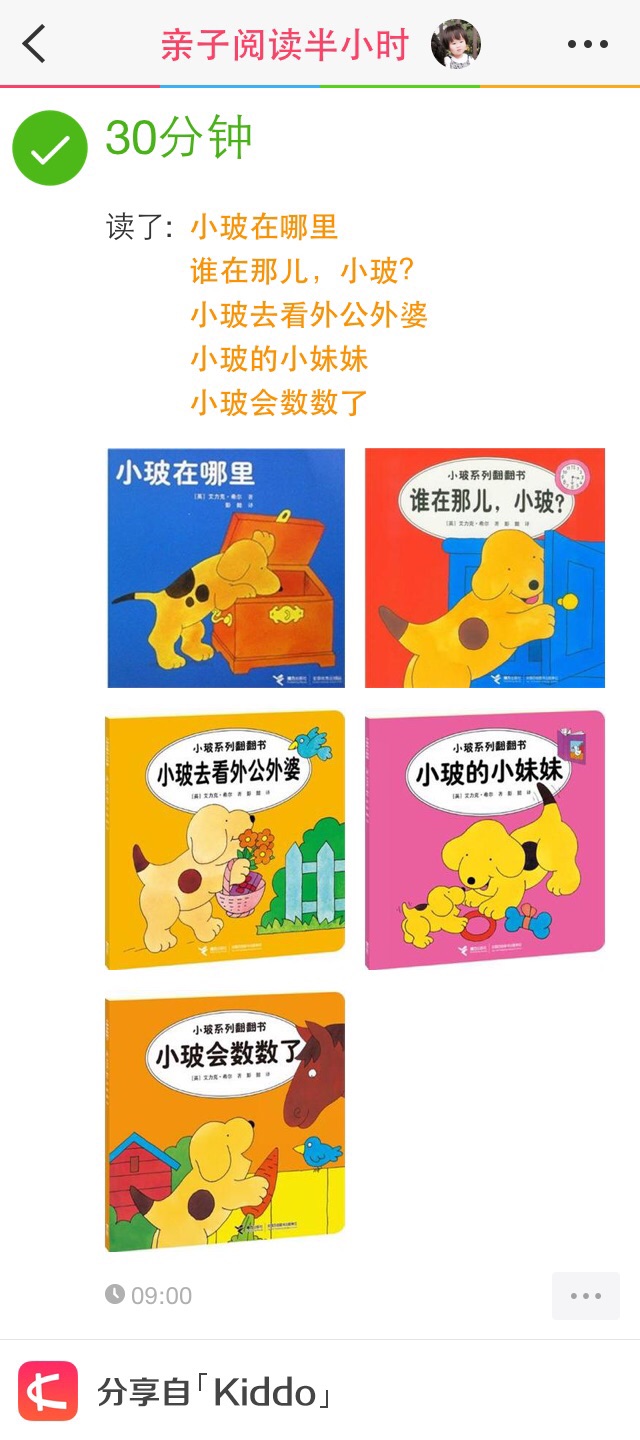View the 小玻去看外公外婆 book cover
This screenshot has height=1440, width=640.
pos(226,840)
